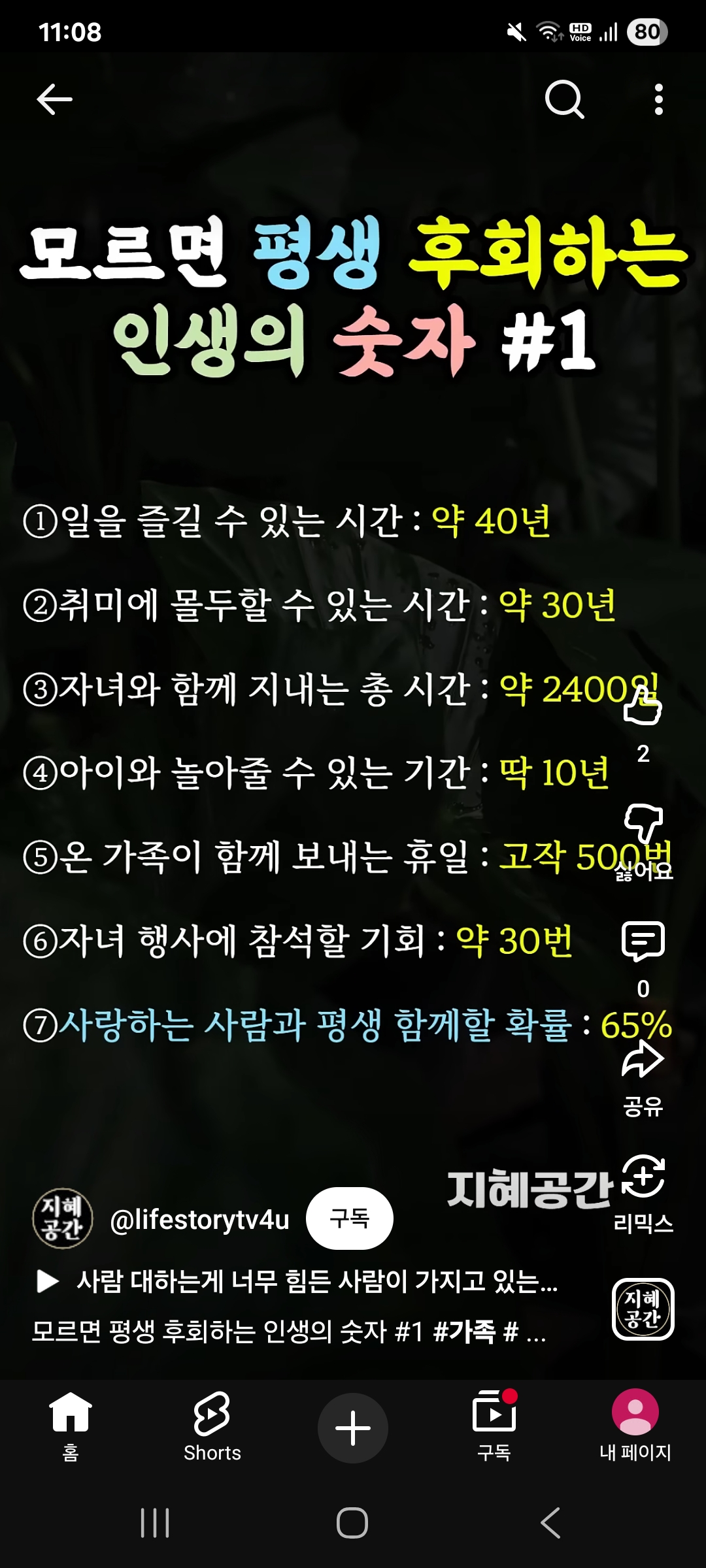The width and height of the screenshot is (706, 1568).
Task: Remix this Short (리믹스)
Action: [643, 1177]
